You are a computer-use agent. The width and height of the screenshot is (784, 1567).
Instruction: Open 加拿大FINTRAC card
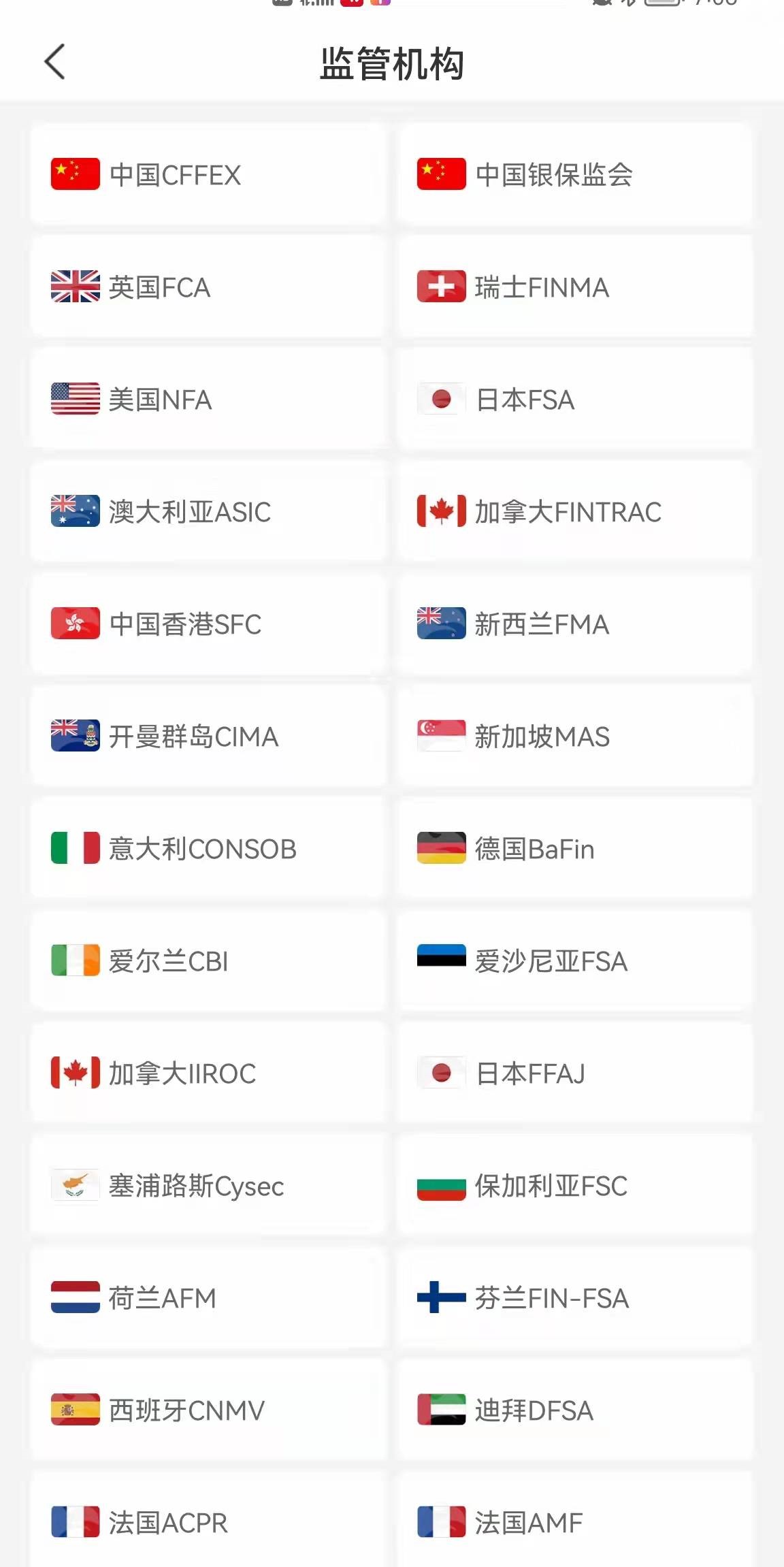click(x=575, y=512)
